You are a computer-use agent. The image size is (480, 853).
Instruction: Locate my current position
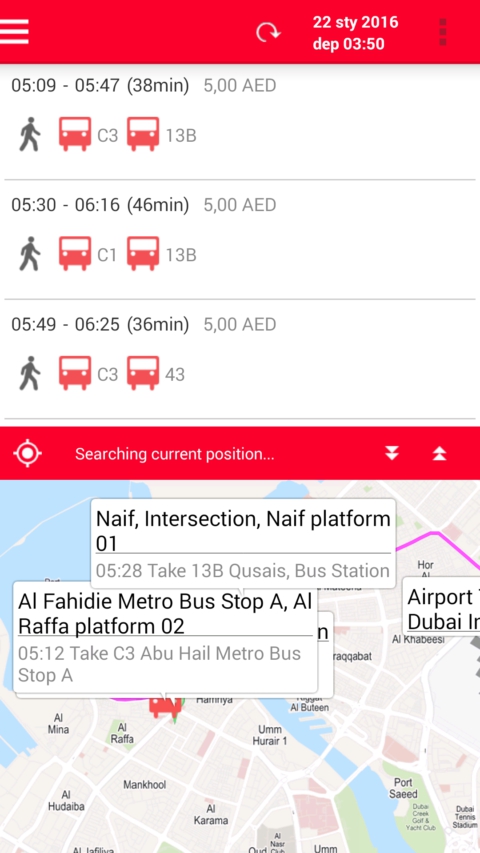point(27,453)
